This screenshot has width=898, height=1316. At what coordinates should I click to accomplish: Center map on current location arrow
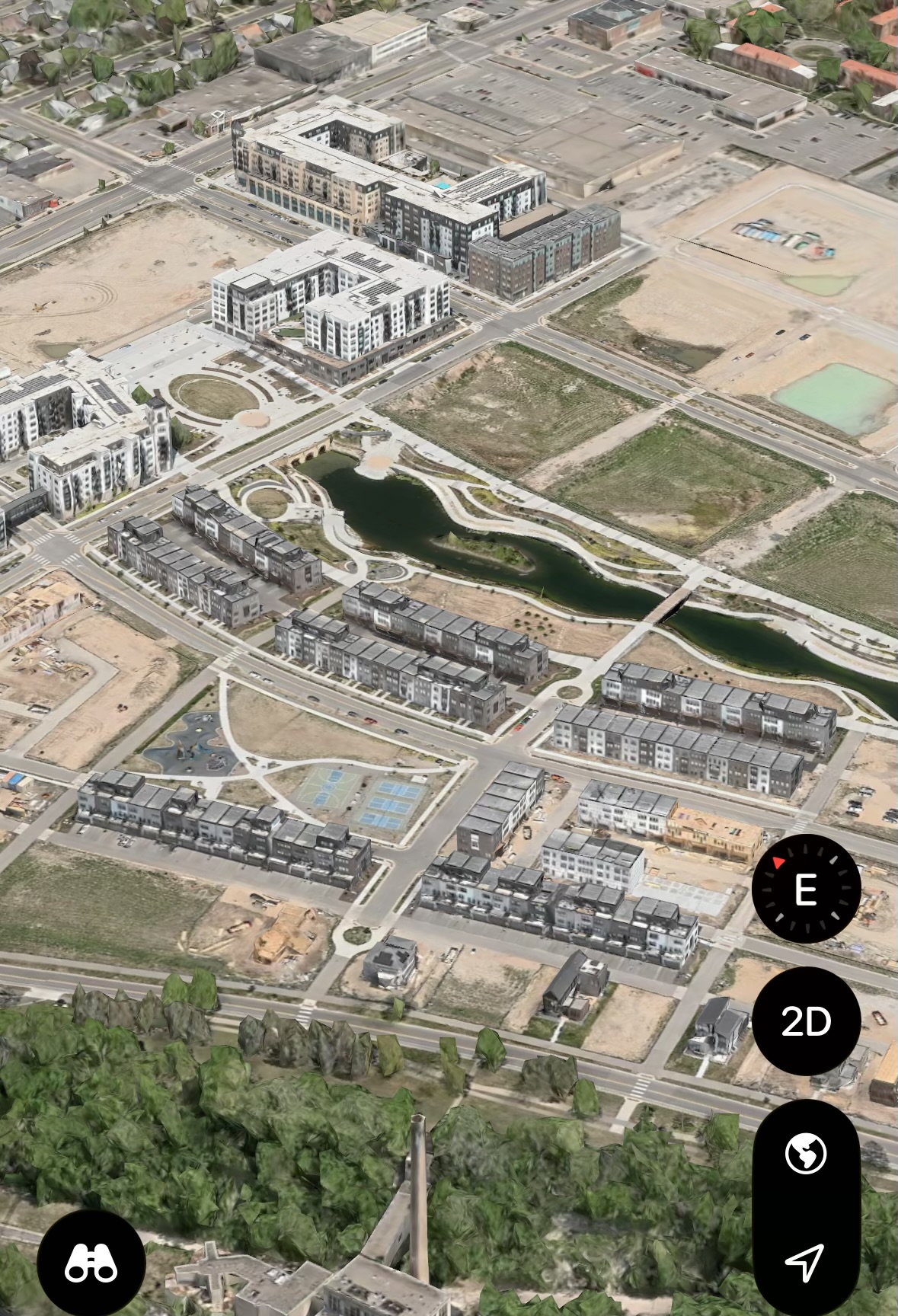click(806, 1262)
